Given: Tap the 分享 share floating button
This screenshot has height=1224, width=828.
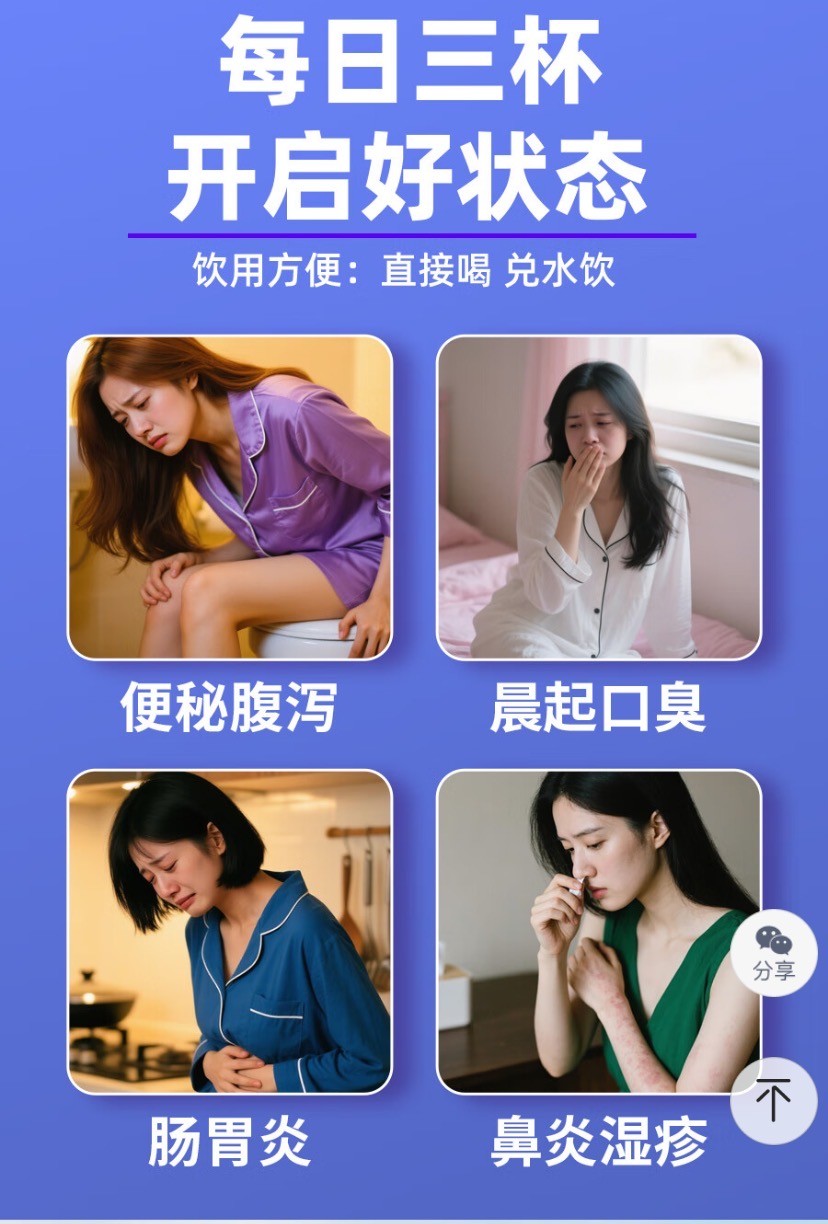Looking at the screenshot, I should pos(773,952).
